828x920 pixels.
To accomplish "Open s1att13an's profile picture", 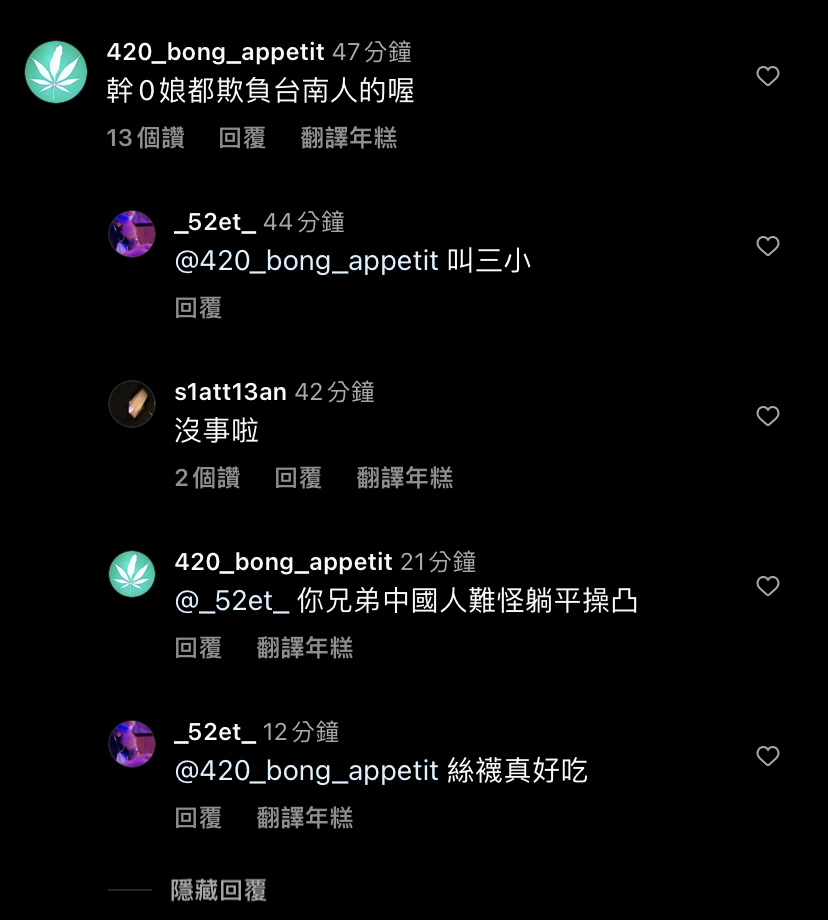I will [132, 404].
